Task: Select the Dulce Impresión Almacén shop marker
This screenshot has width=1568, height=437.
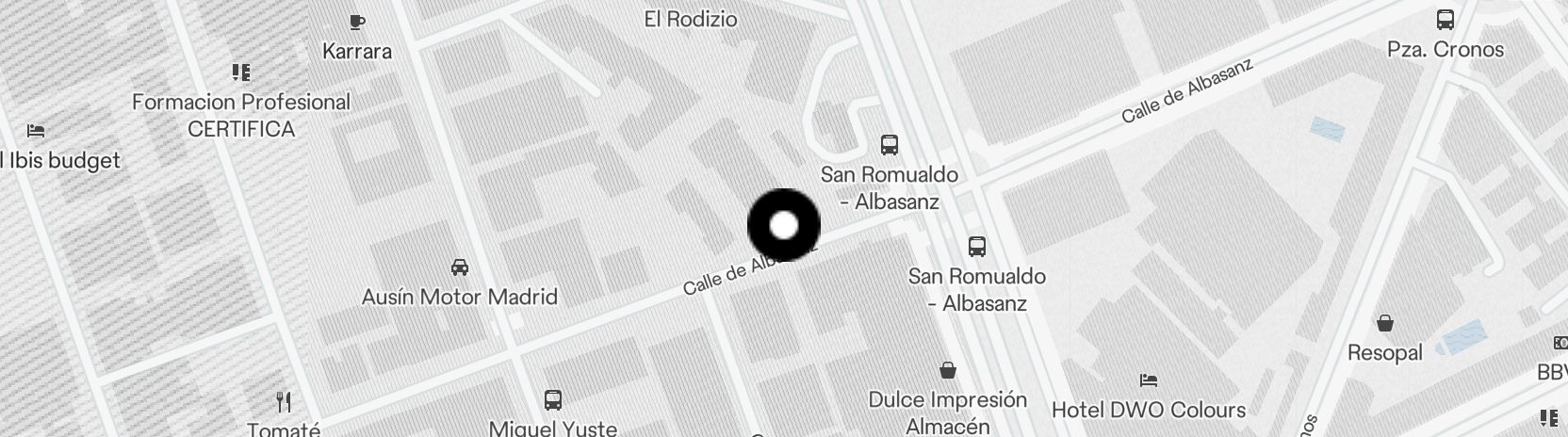Action: [x=948, y=370]
